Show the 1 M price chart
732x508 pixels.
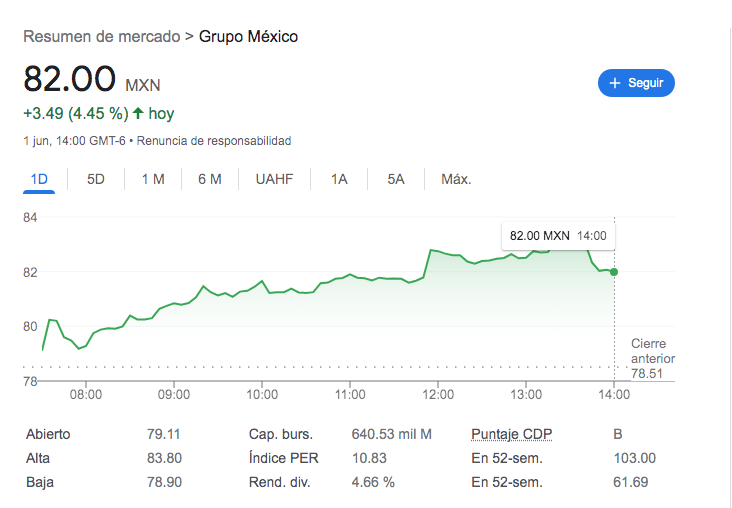153,179
